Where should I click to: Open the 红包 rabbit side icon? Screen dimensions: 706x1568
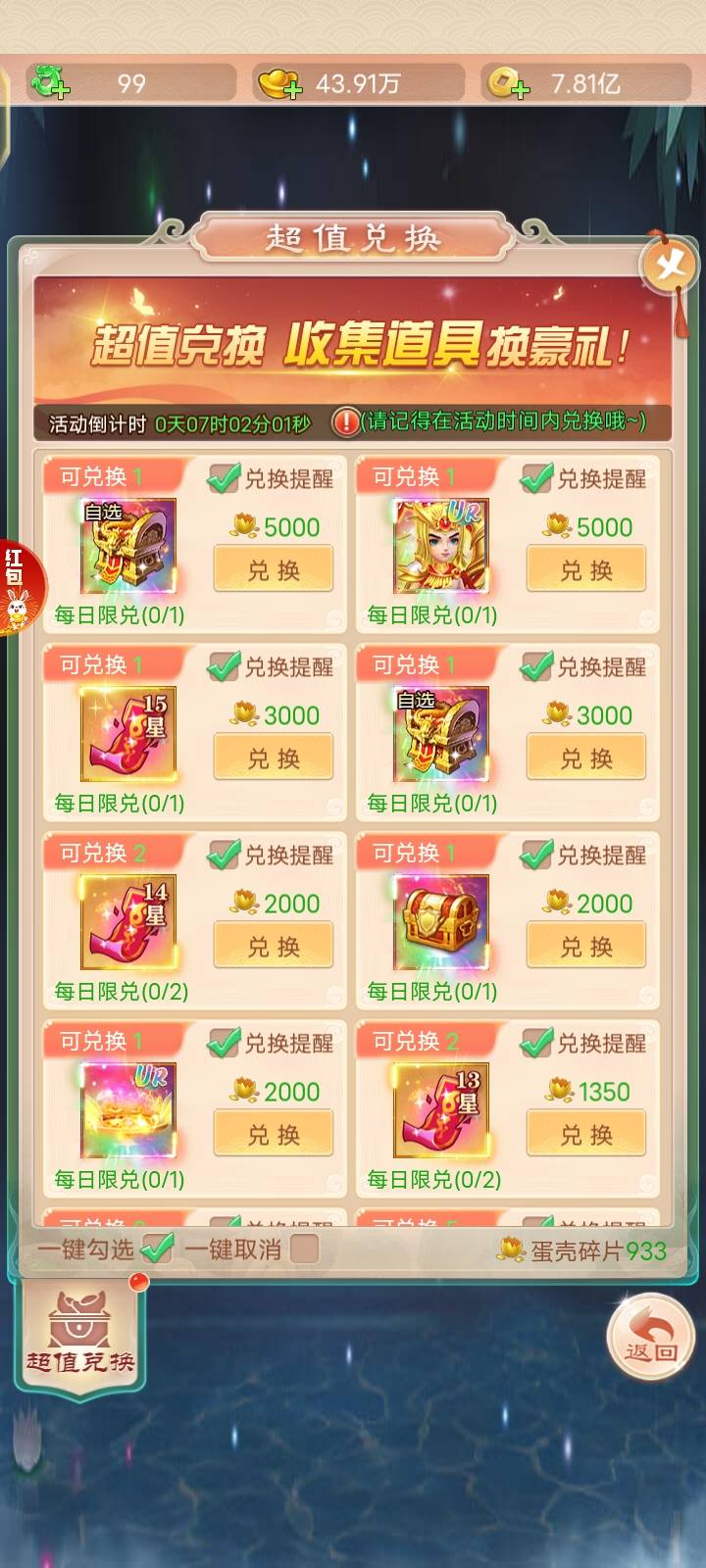(20, 588)
